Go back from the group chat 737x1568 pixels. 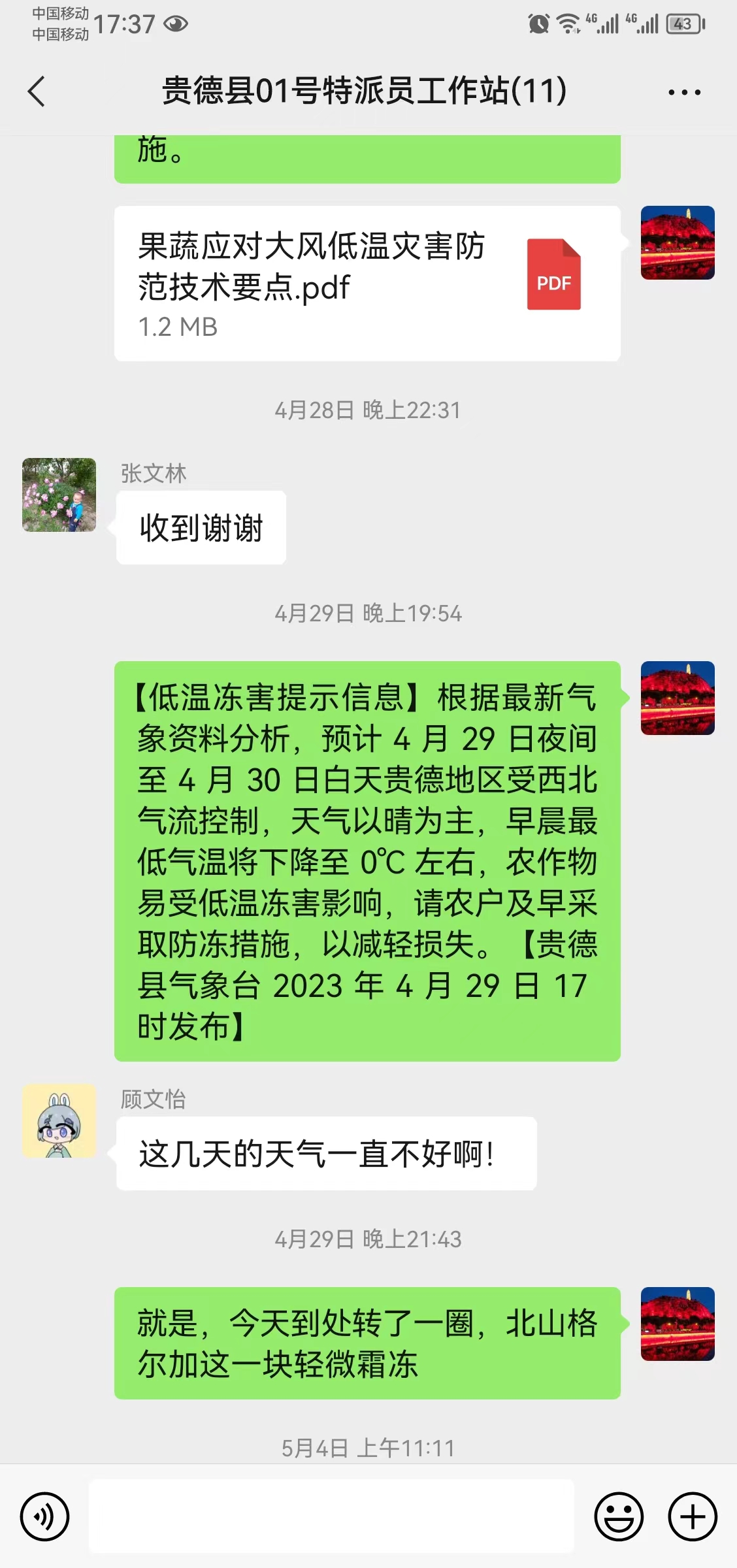pos(37,91)
